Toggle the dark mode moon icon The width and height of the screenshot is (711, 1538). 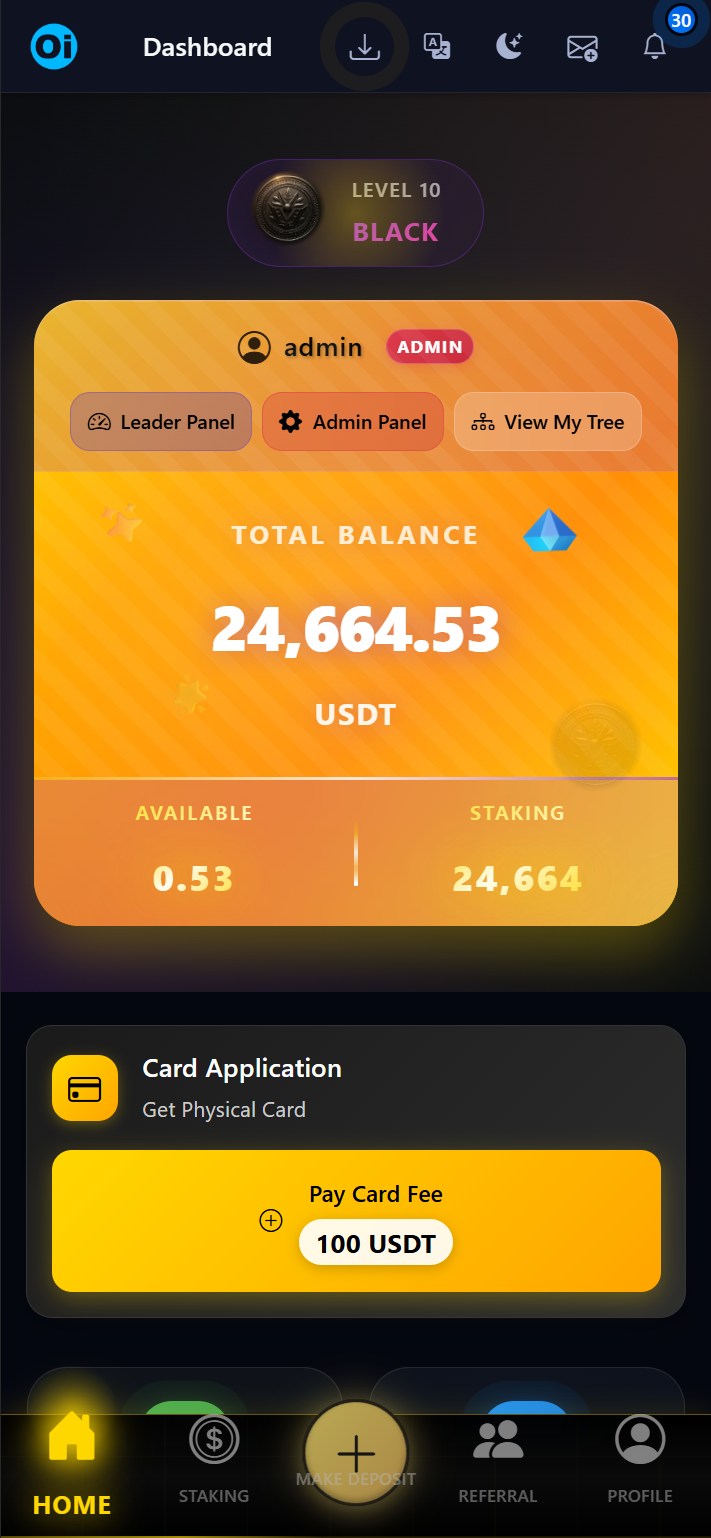click(510, 47)
